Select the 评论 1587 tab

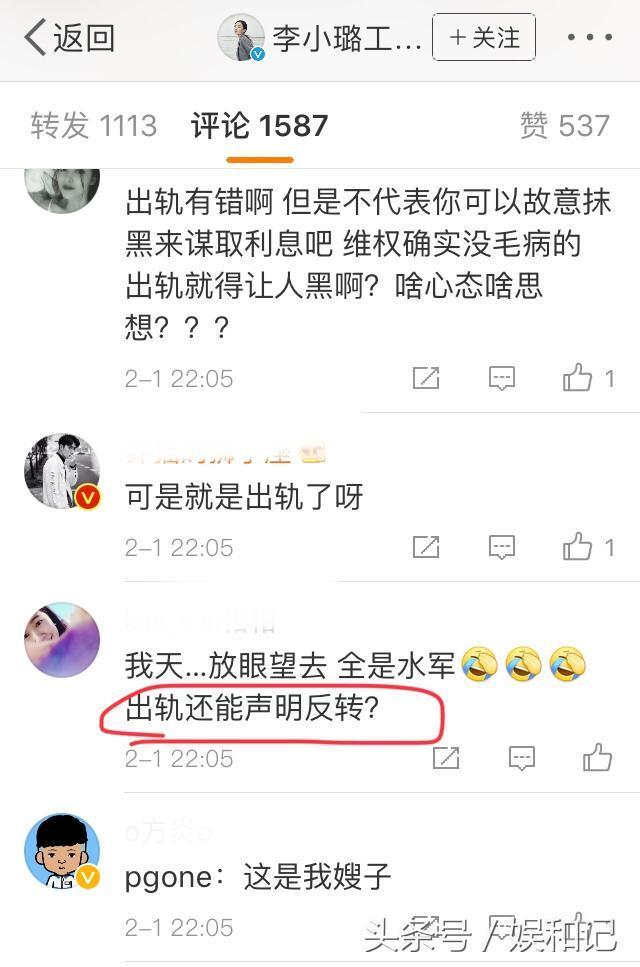260,126
